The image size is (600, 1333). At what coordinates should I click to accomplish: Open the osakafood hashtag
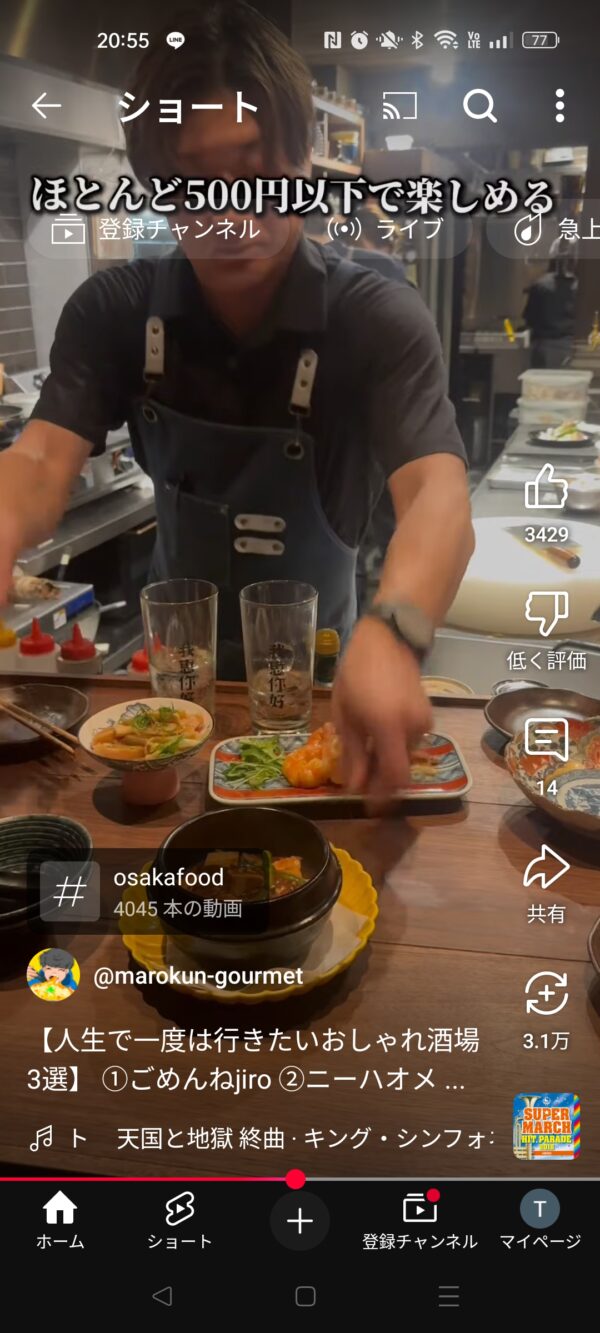(x=150, y=891)
